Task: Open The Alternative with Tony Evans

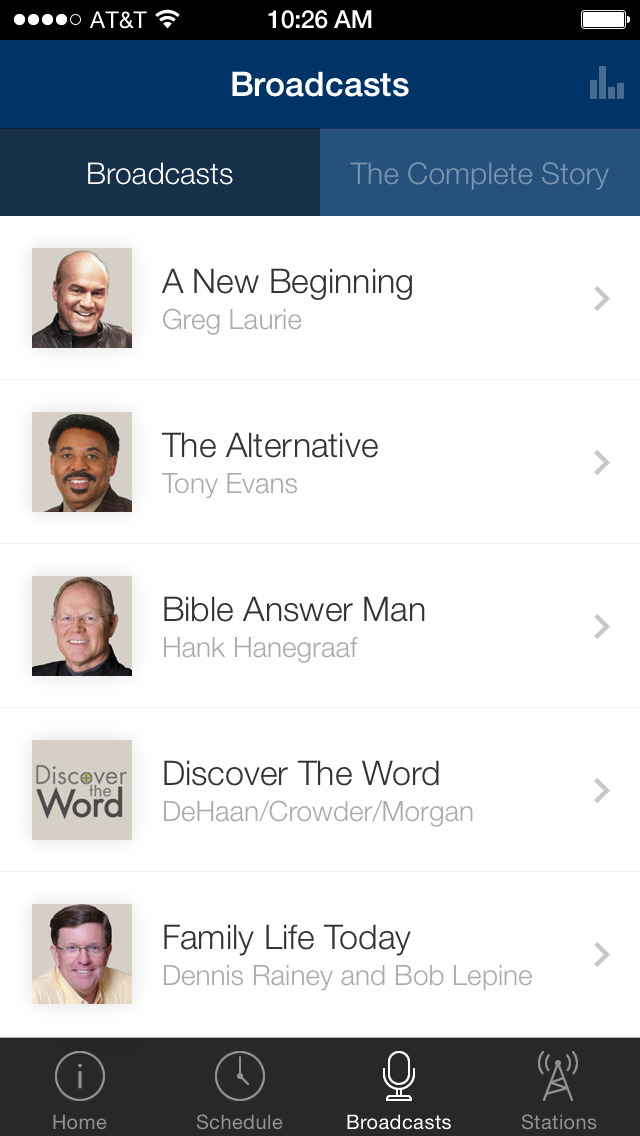Action: [x=320, y=462]
